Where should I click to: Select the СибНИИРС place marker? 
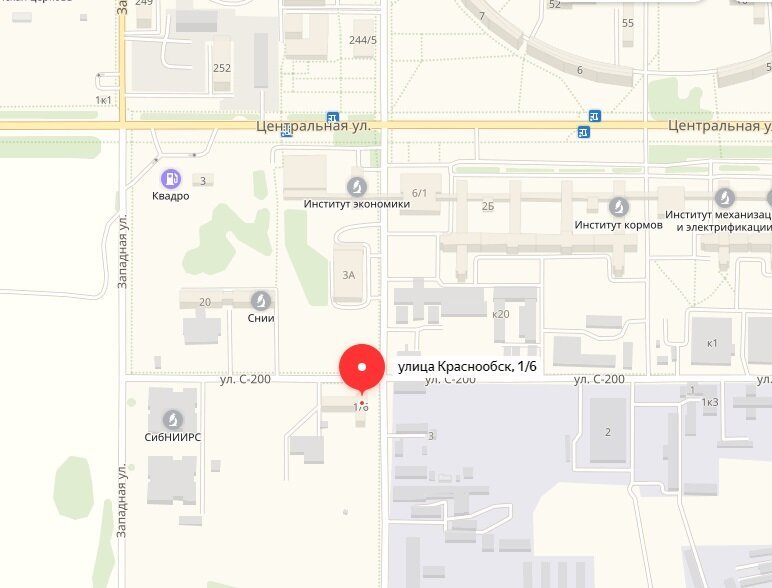tap(174, 418)
